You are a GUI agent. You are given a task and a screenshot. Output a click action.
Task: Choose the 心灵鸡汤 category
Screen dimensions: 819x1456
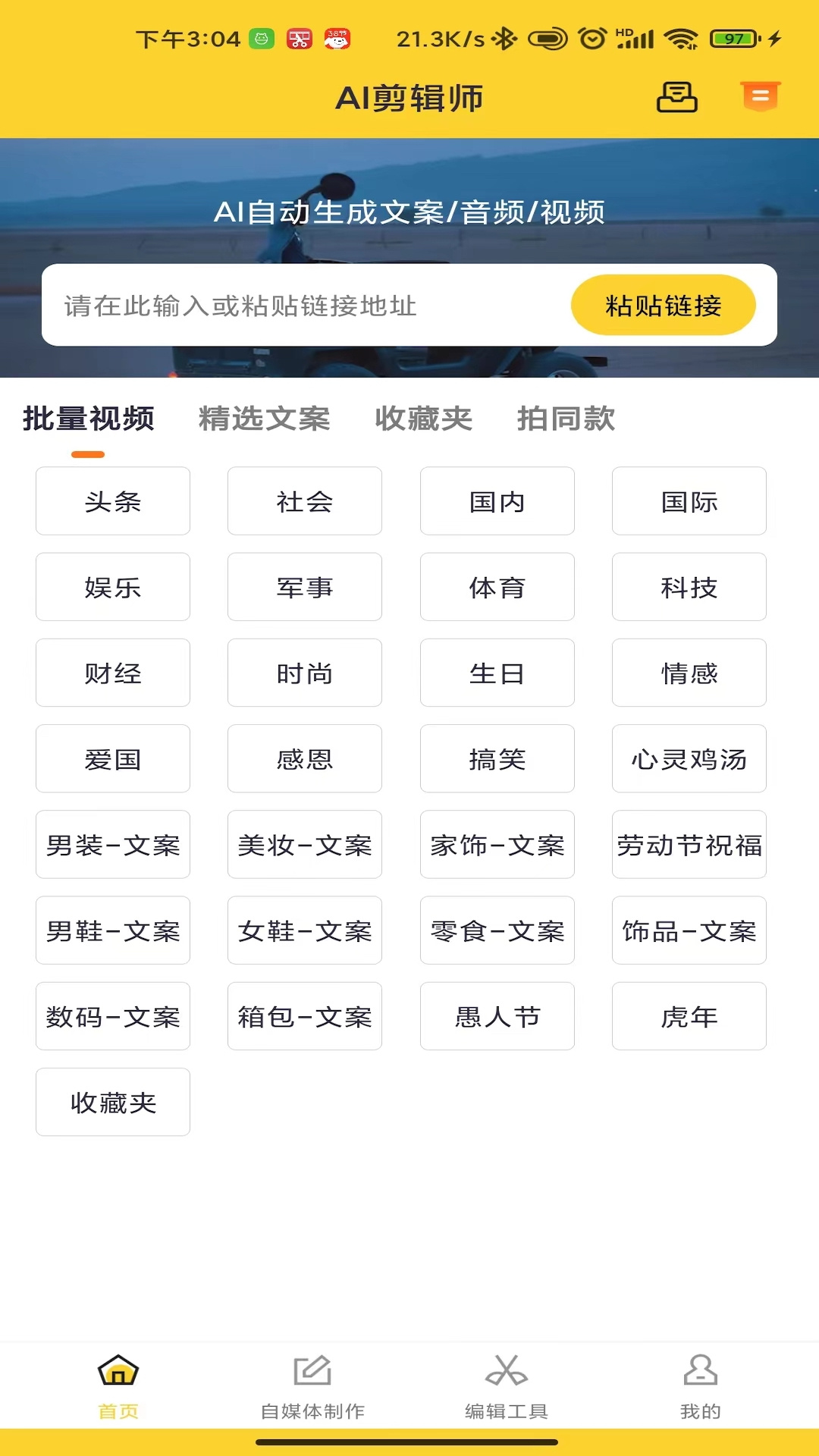coord(689,759)
